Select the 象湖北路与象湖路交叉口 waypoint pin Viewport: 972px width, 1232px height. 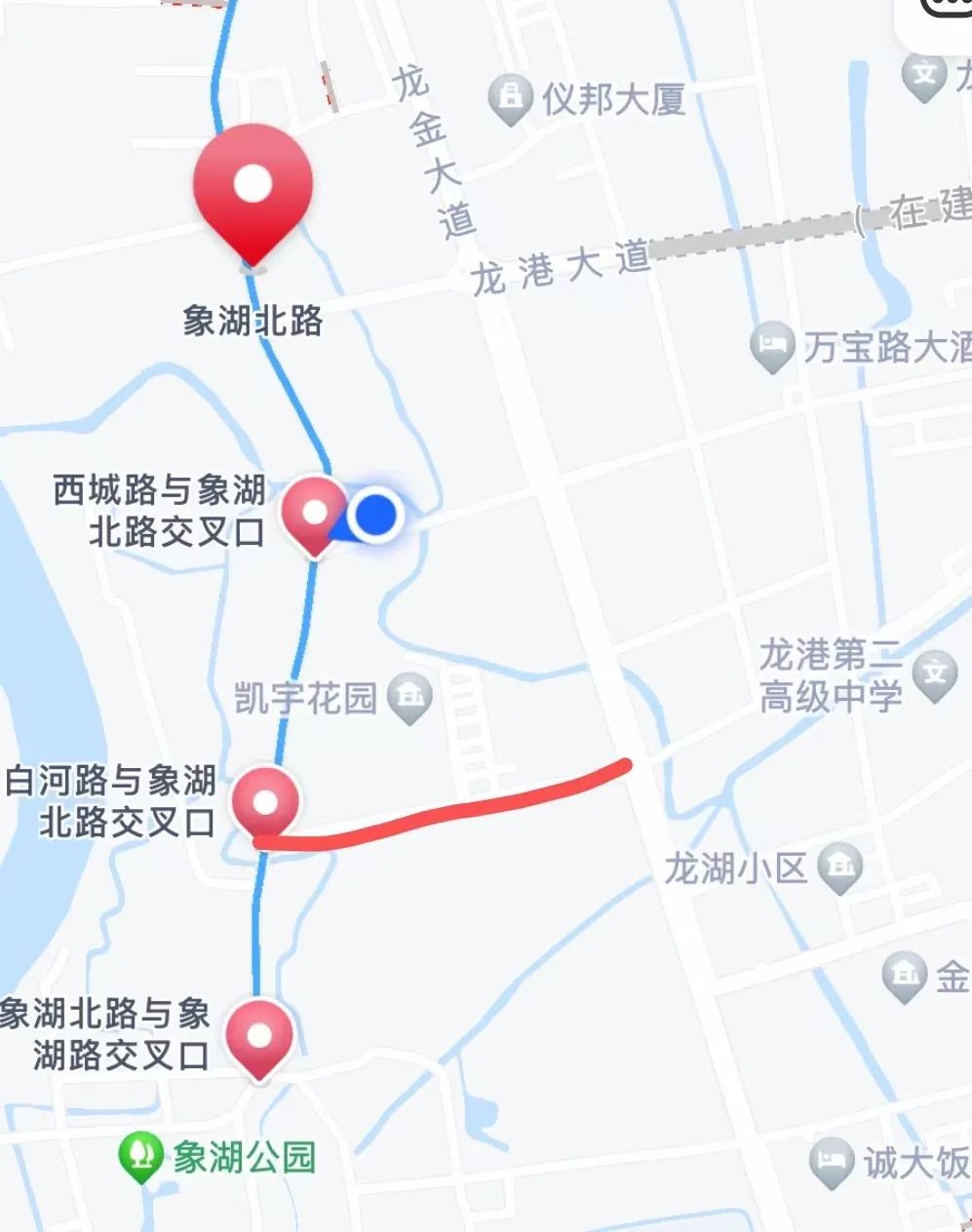(259, 1036)
